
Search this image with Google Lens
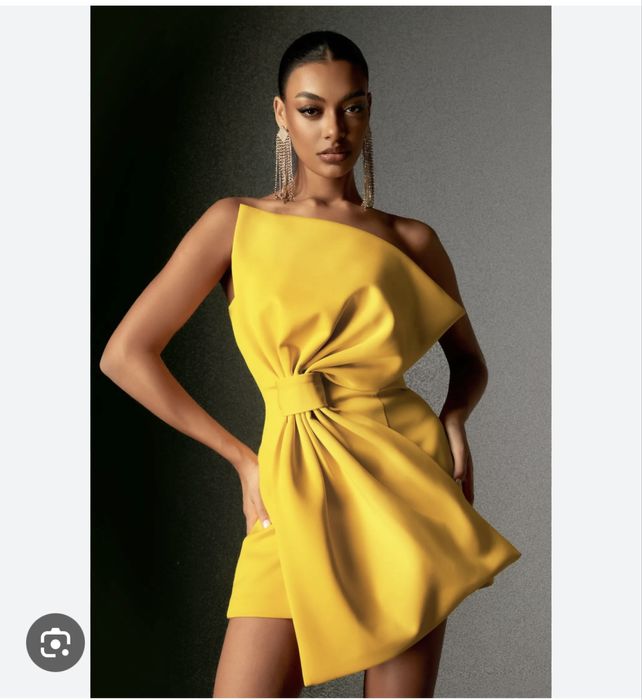pos(55,642)
